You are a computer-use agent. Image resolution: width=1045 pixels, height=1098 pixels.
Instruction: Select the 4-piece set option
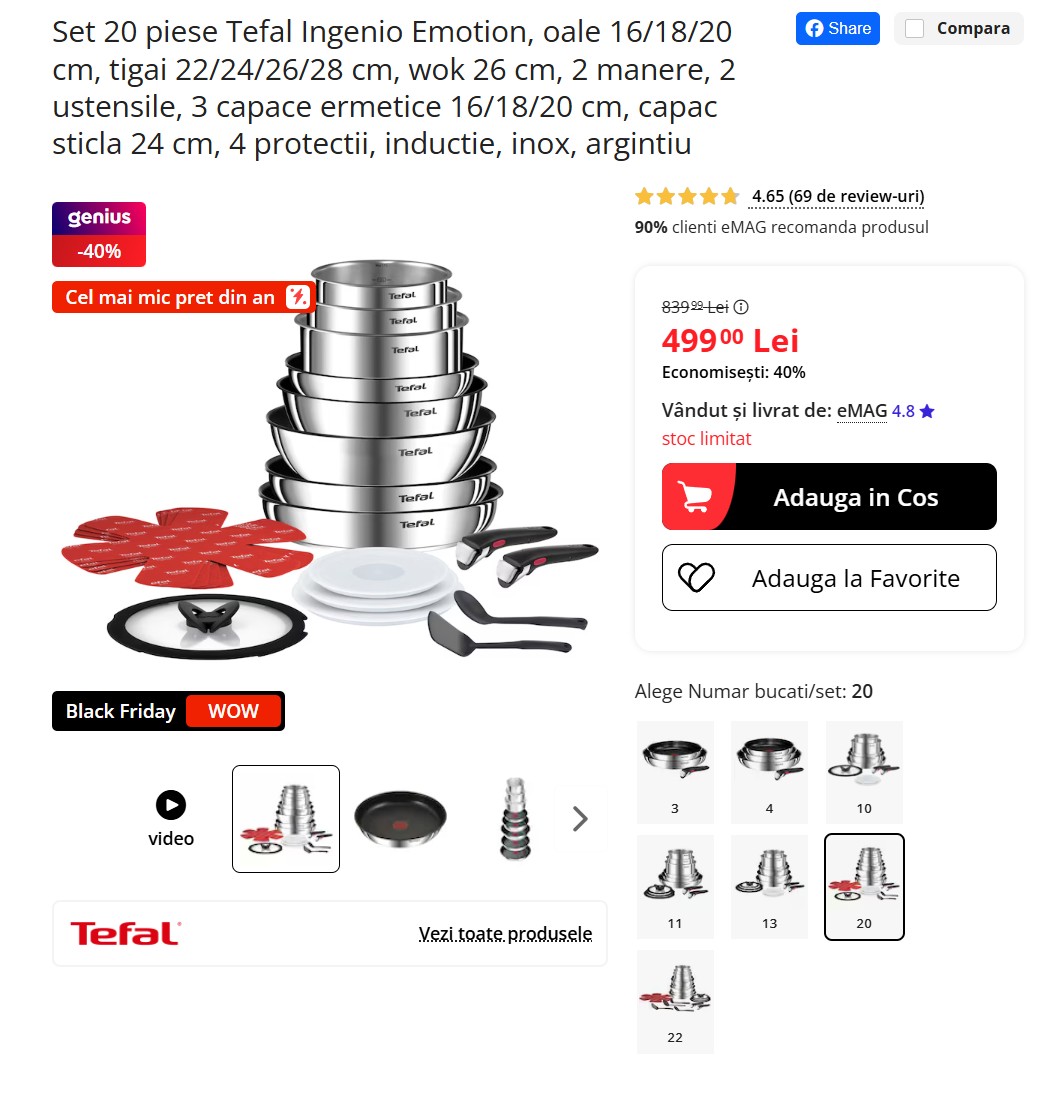click(769, 771)
